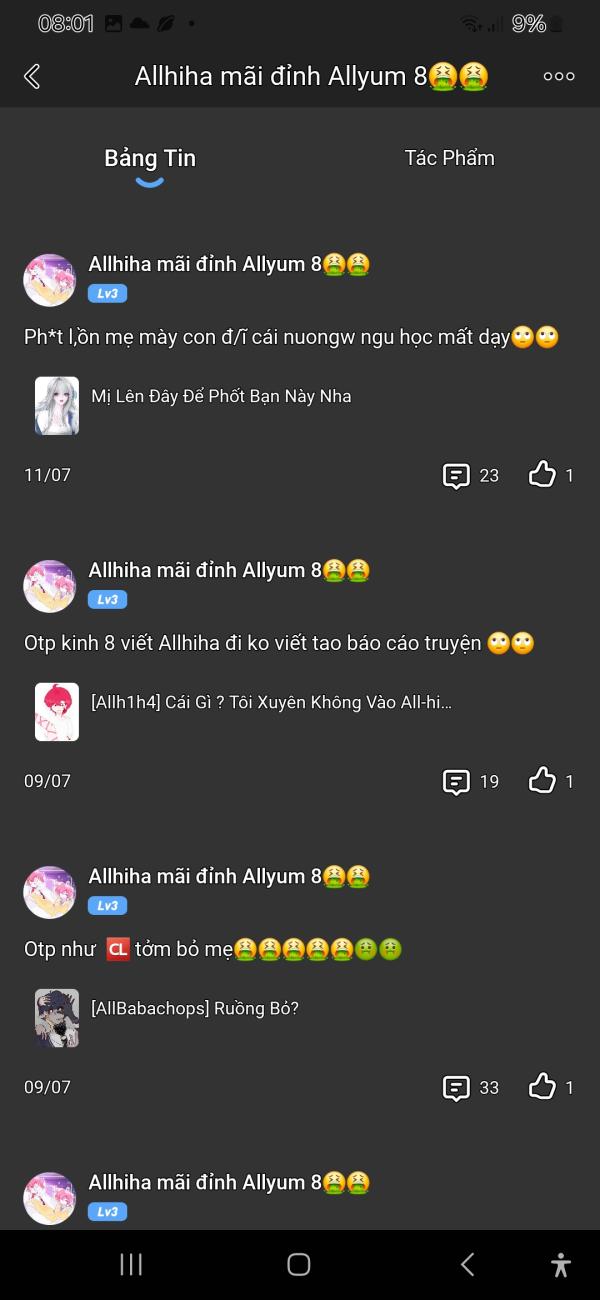Like the post dated 11/07
Viewport: 600px width, 1300px height.
tap(542, 475)
